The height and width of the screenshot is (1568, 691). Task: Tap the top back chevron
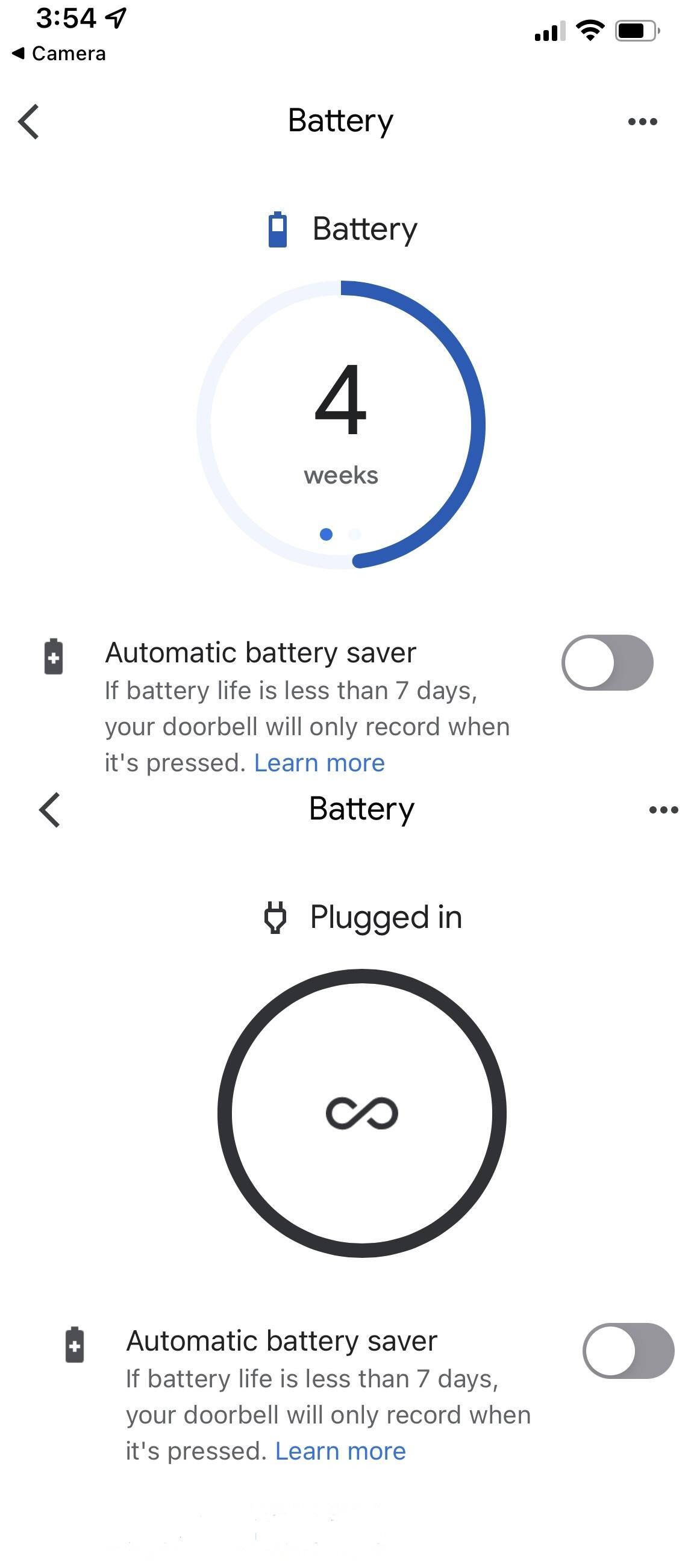pos(28,121)
